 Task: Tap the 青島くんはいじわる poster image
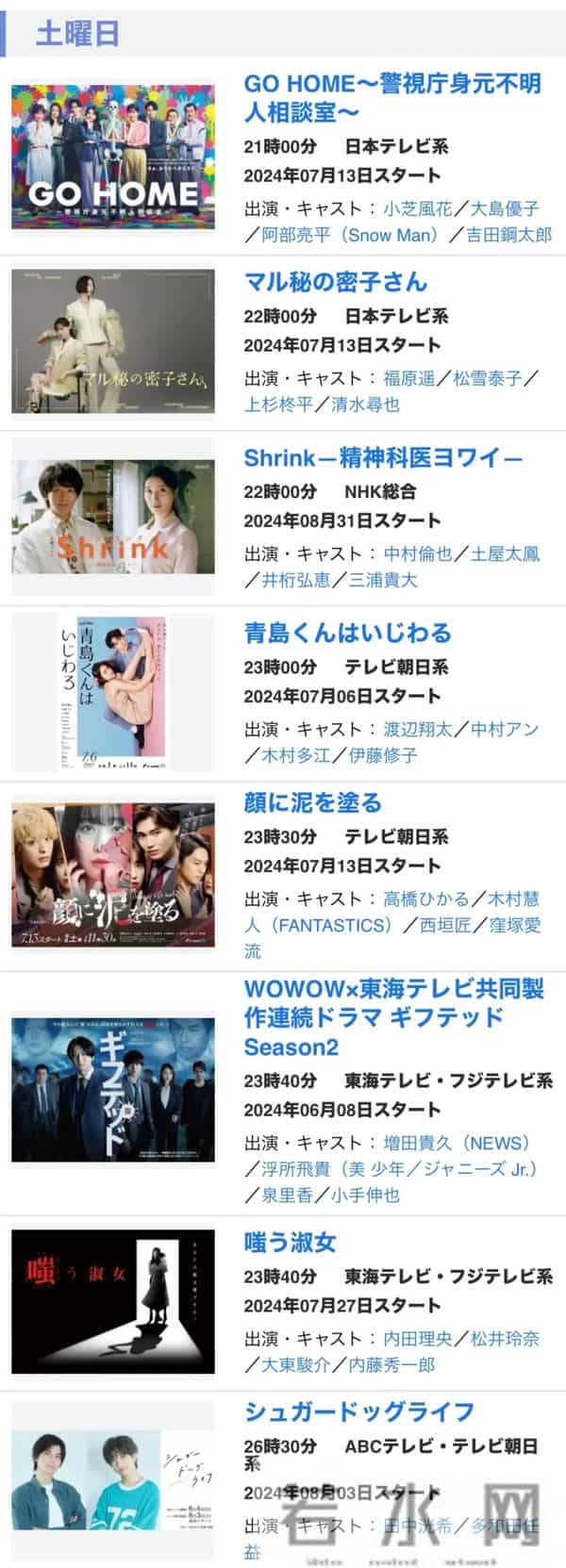tap(113, 693)
